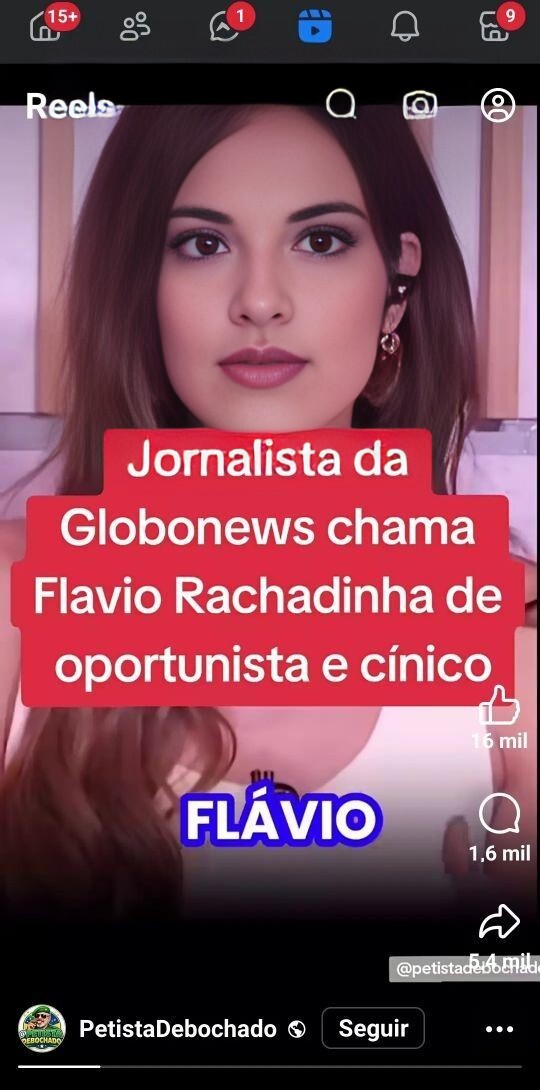
Task: Follow PetistaDebochado with the Seguir button
Action: click(x=373, y=1027)
